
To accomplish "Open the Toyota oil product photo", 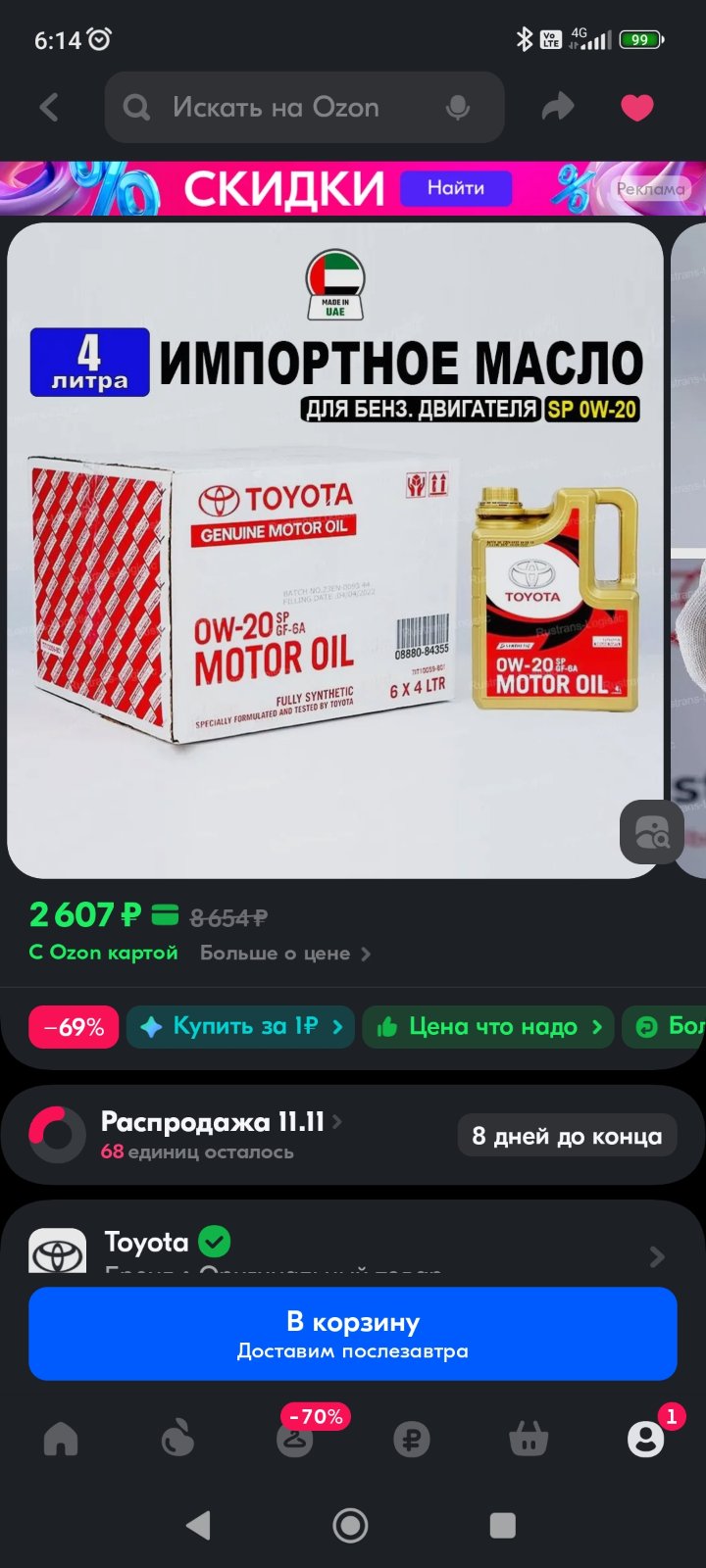I will [x=335, y=550].
